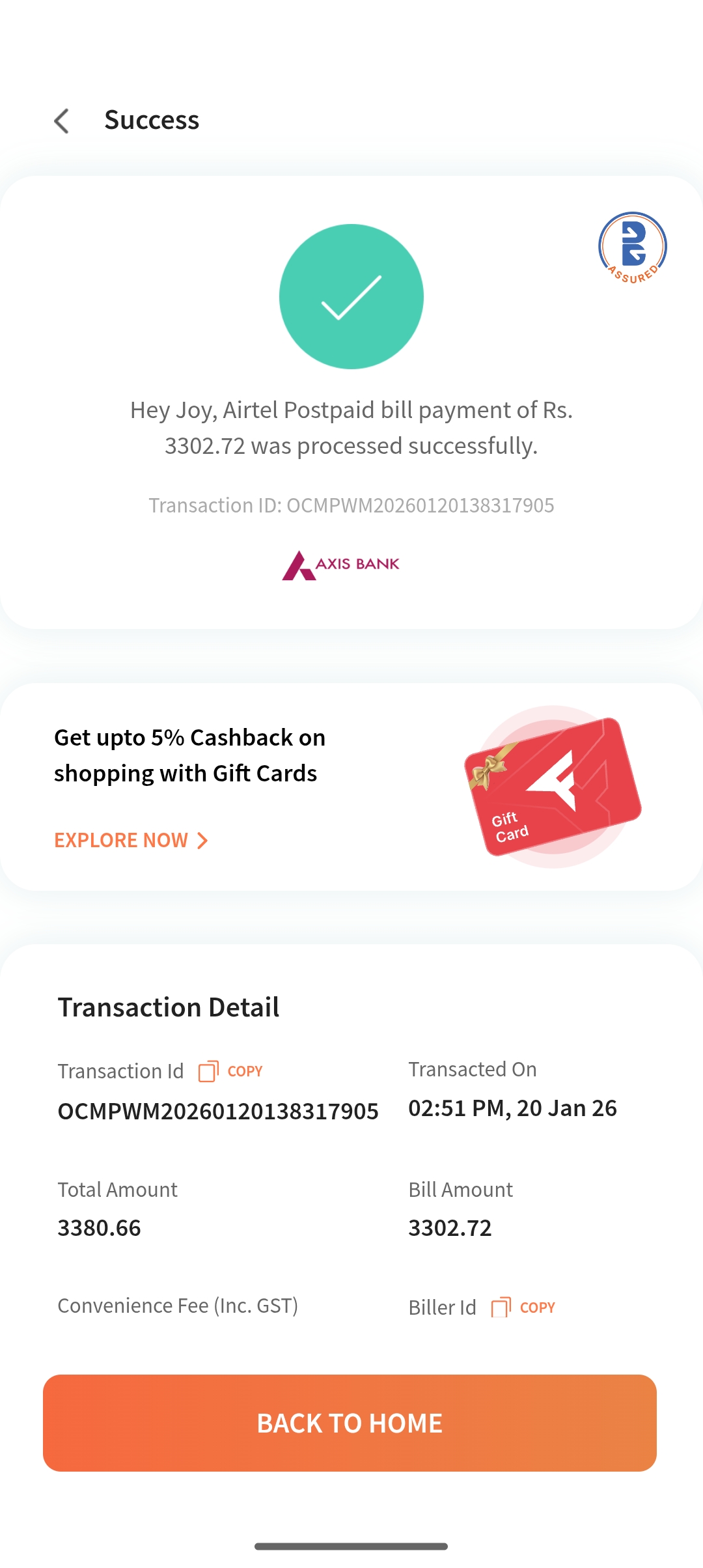This screenshot has height=1568, width=703.
Task: Copy the Biller Id
Action: (523, 1308)
